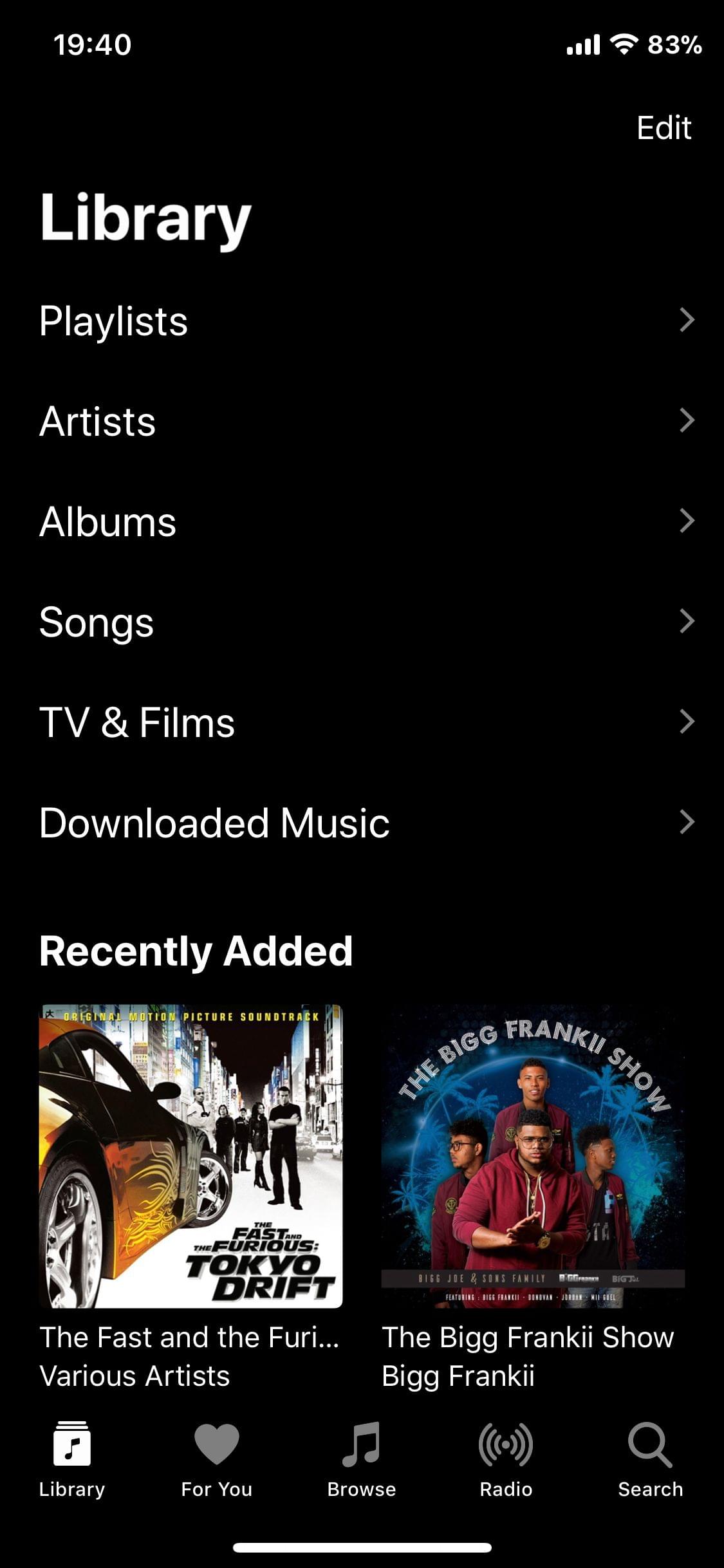
Task: Switch to the Browse tab
Action: [362, 1459]
